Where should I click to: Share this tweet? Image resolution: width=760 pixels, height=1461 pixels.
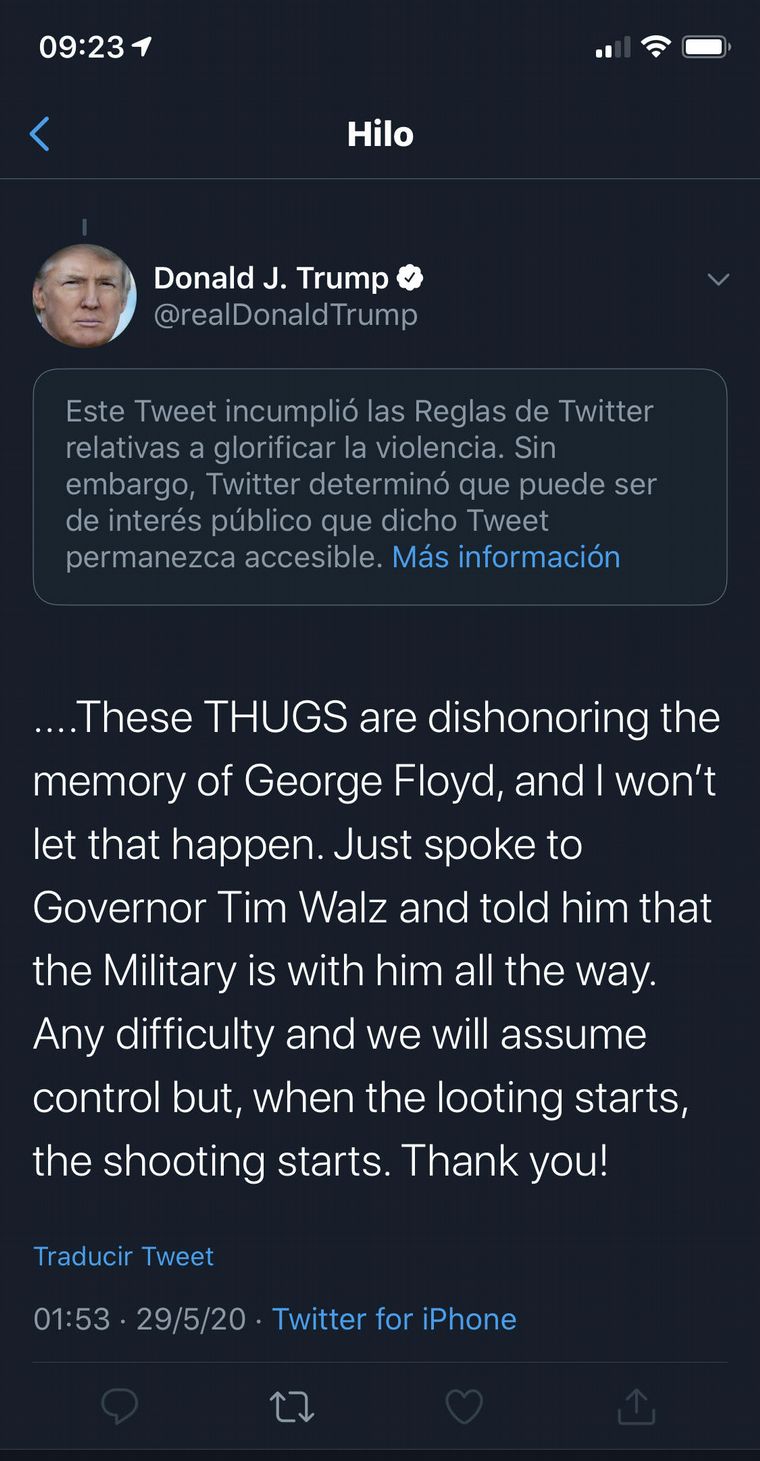pos(636,1406)
